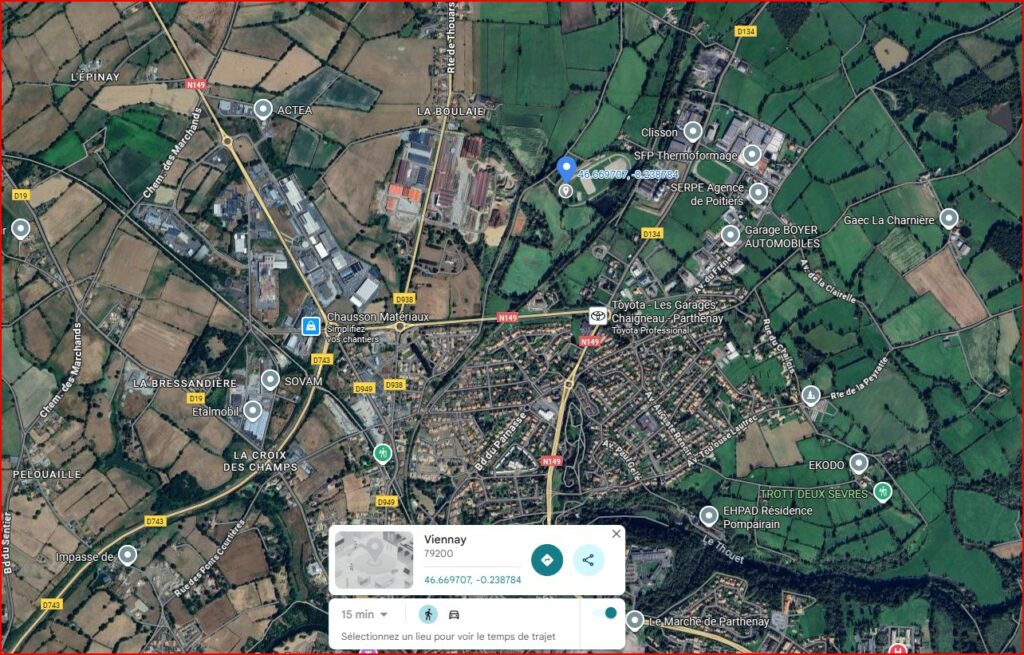1024x655 pixels.
Task: Select the ACTEA place marker
Action: point(263,109)
